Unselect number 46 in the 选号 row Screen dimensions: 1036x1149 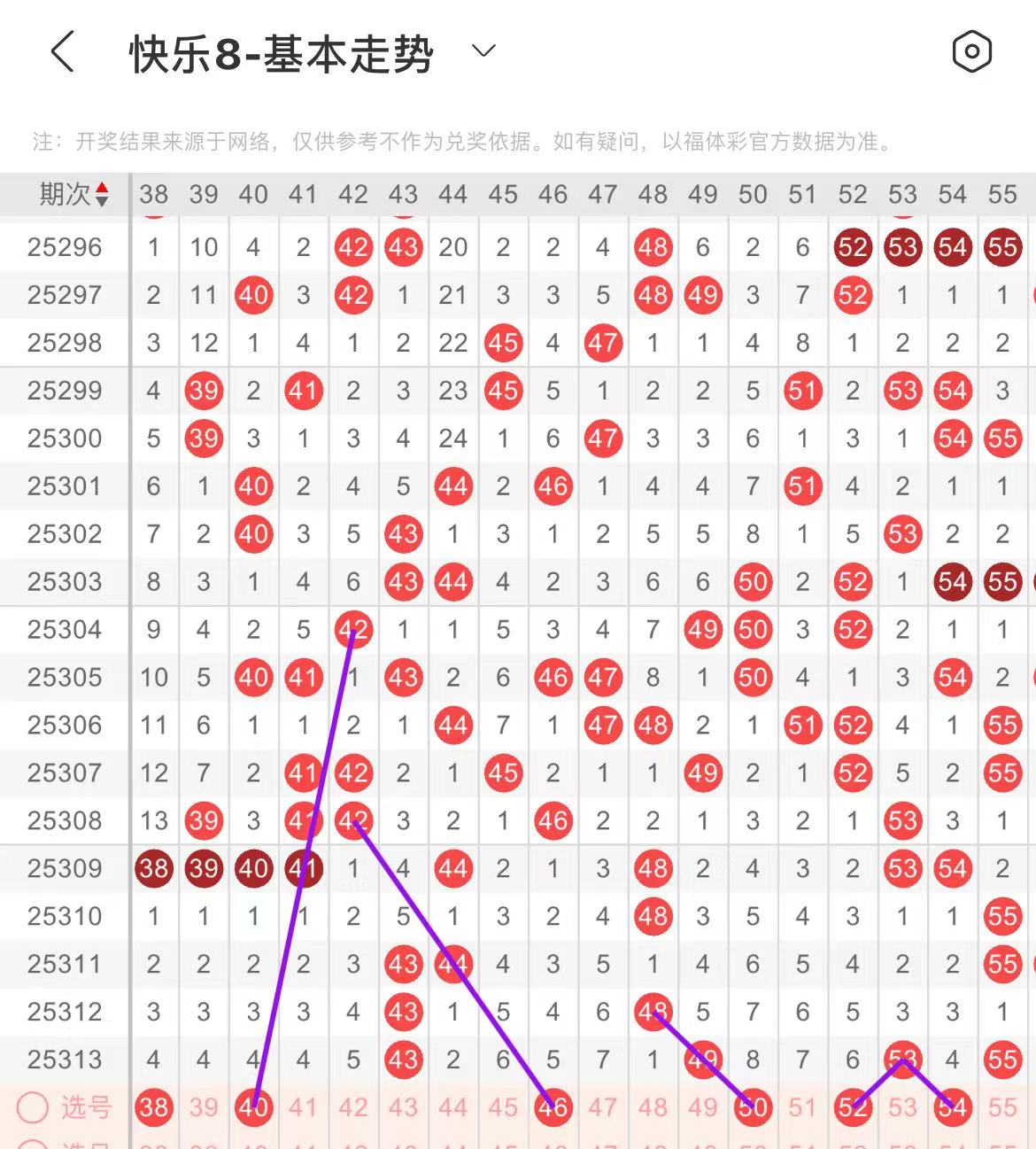[553, 1107]
